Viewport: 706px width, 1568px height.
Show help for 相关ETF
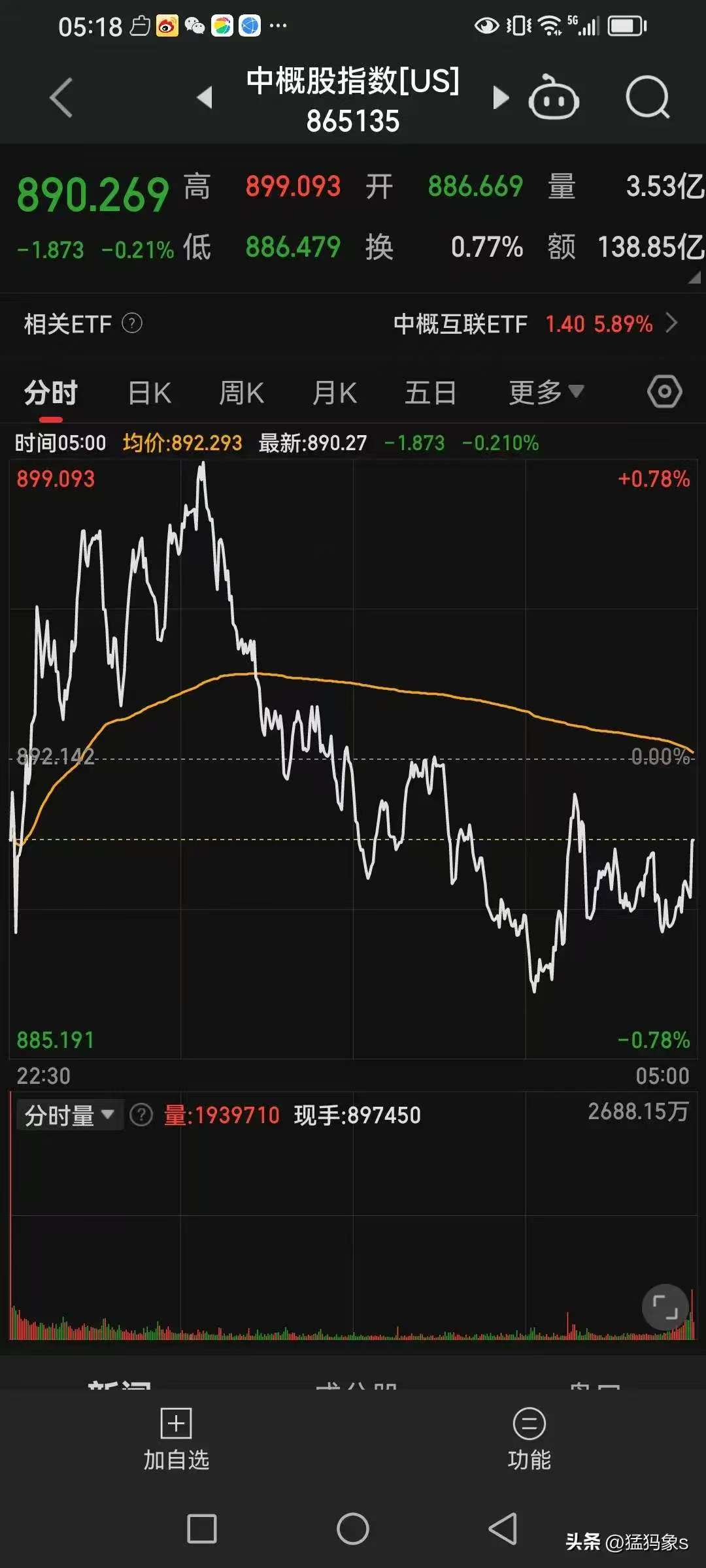tap(132, 323)
